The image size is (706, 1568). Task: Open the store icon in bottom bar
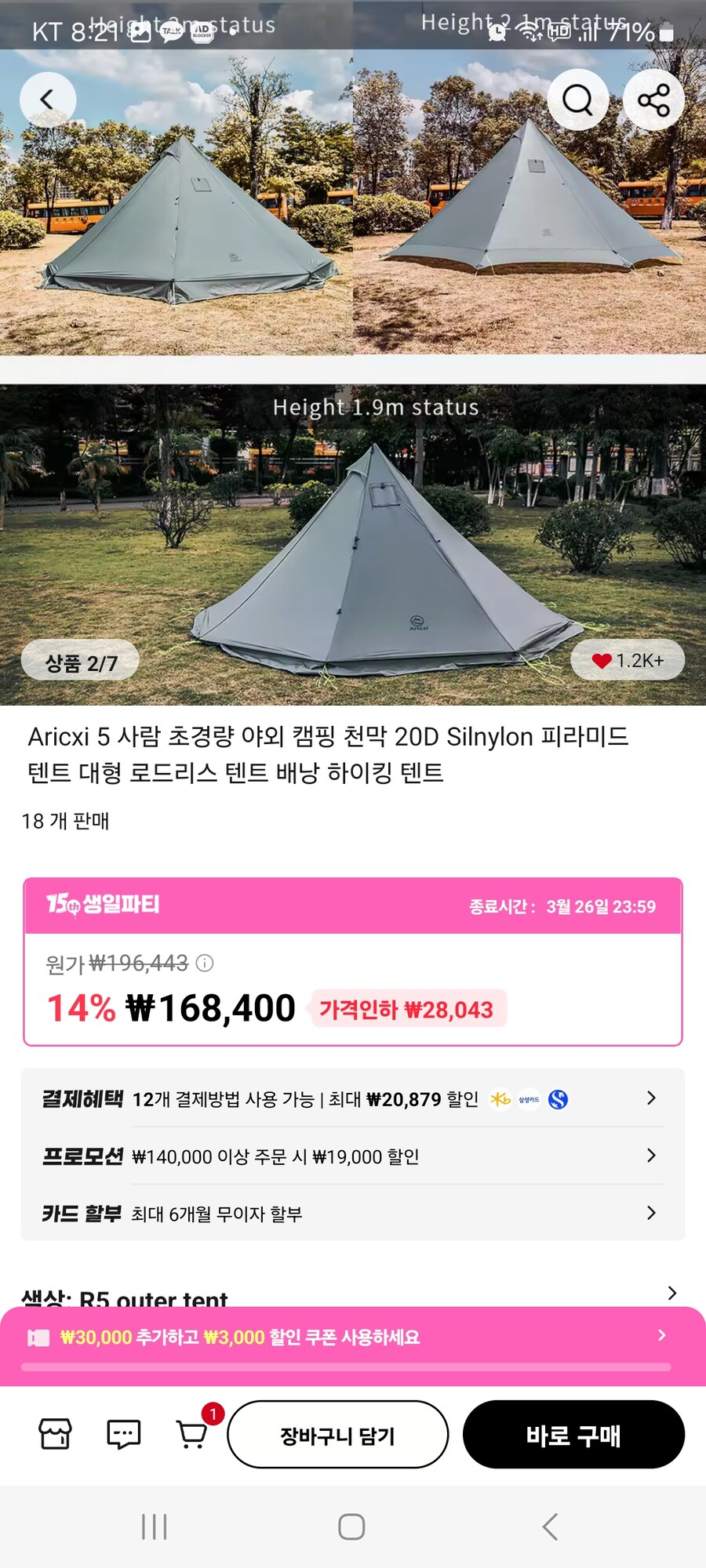(x=53, y=1435)
